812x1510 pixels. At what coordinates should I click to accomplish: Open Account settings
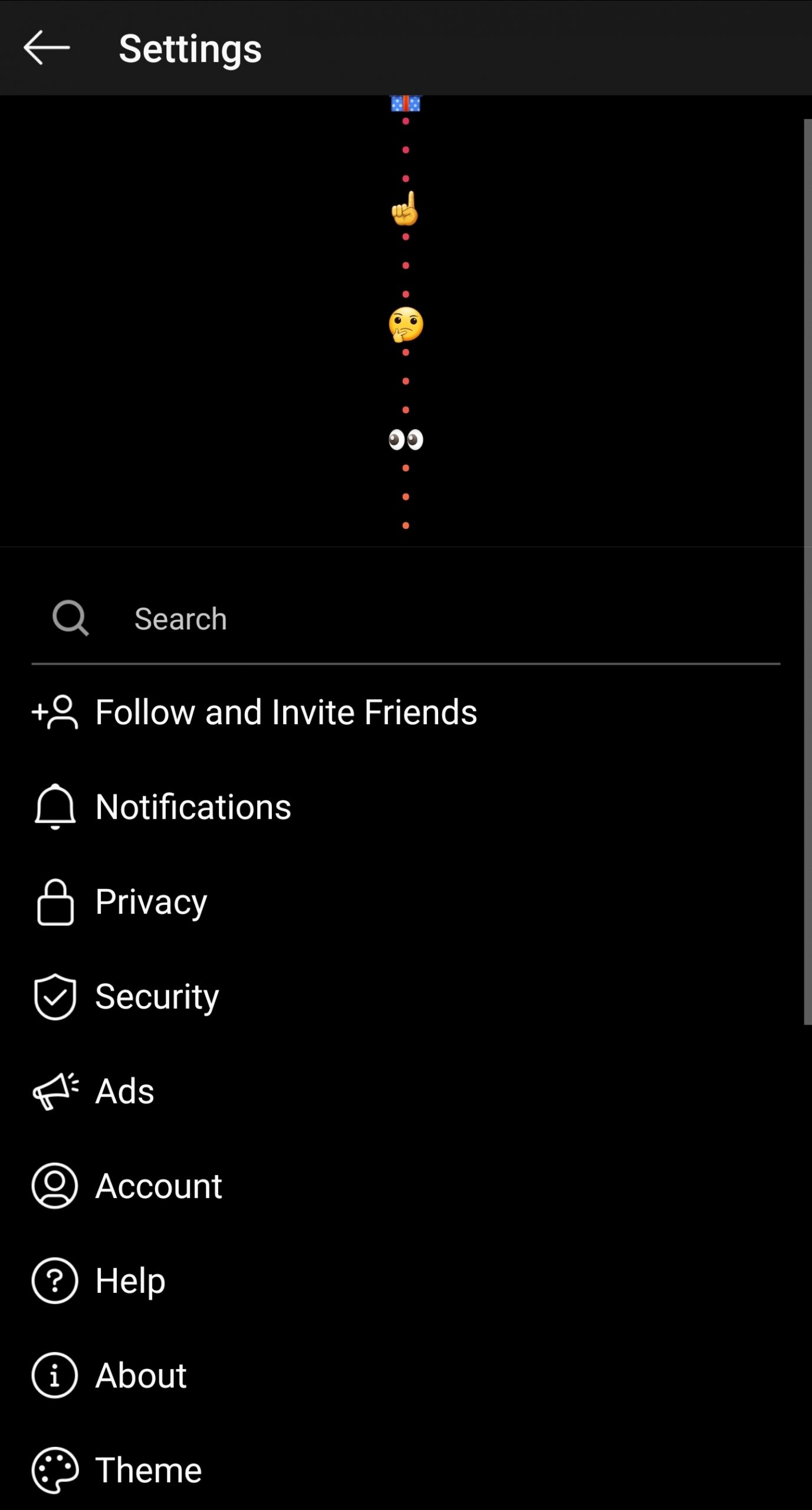click(x=159, y=1186)
